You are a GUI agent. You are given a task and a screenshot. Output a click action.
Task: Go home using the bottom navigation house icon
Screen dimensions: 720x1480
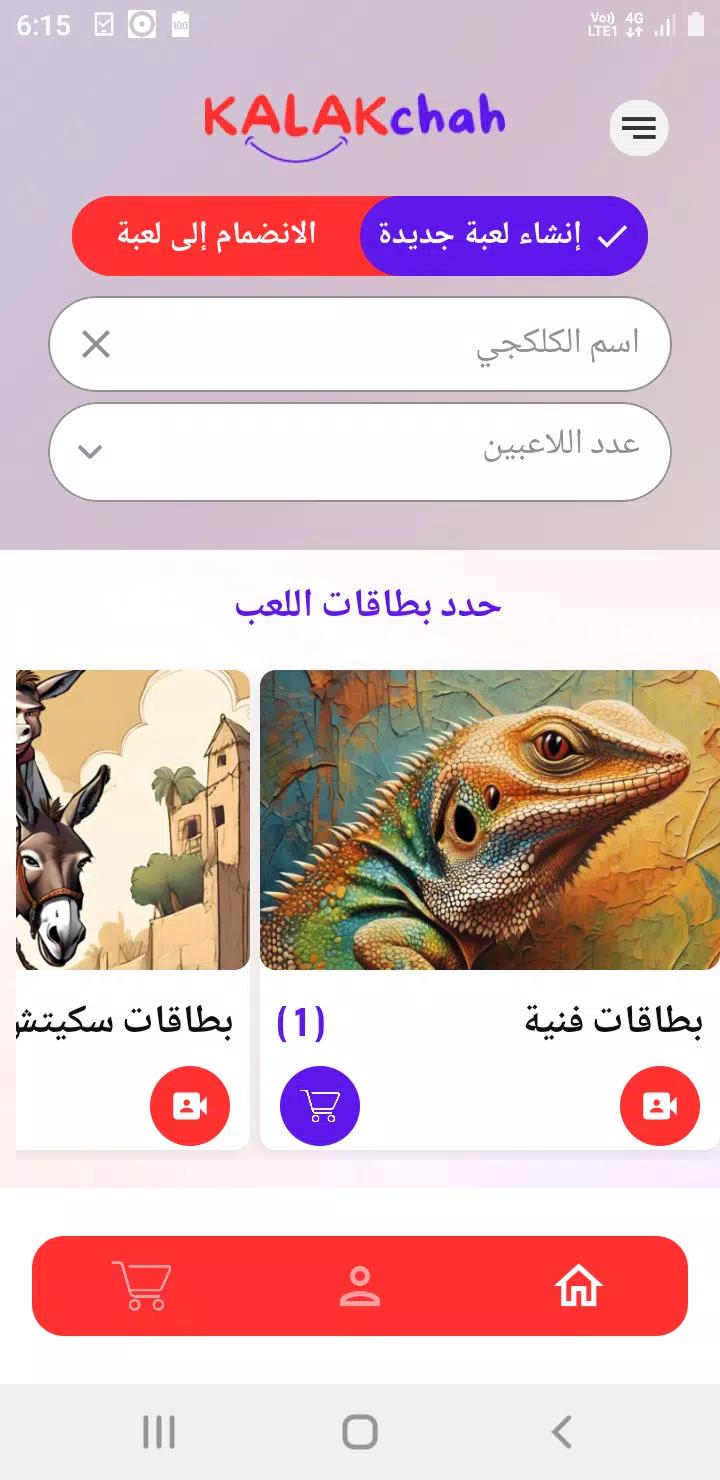coord(578,1286)
